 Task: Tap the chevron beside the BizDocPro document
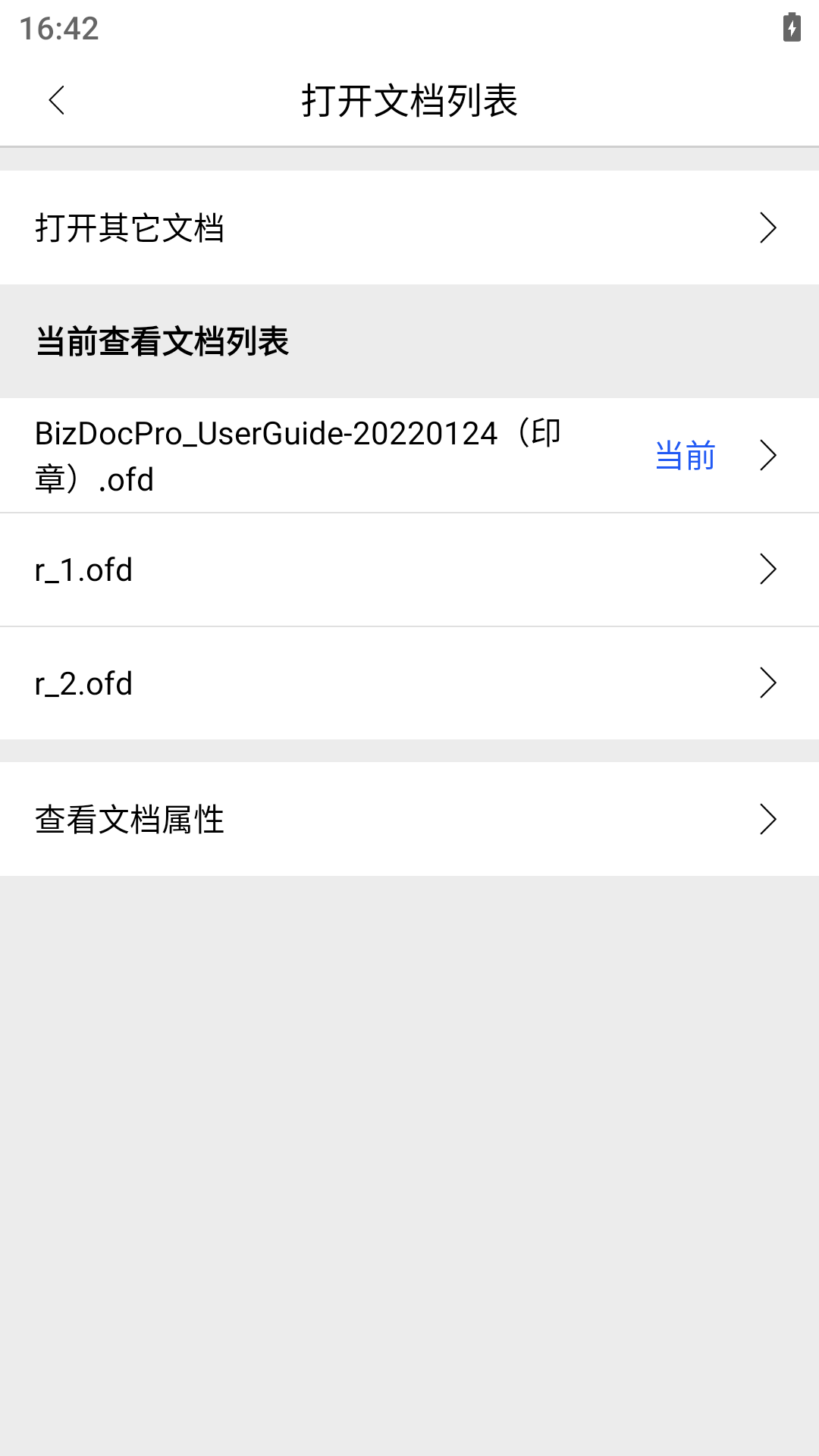pyautogui.click(x=768, y=455)
